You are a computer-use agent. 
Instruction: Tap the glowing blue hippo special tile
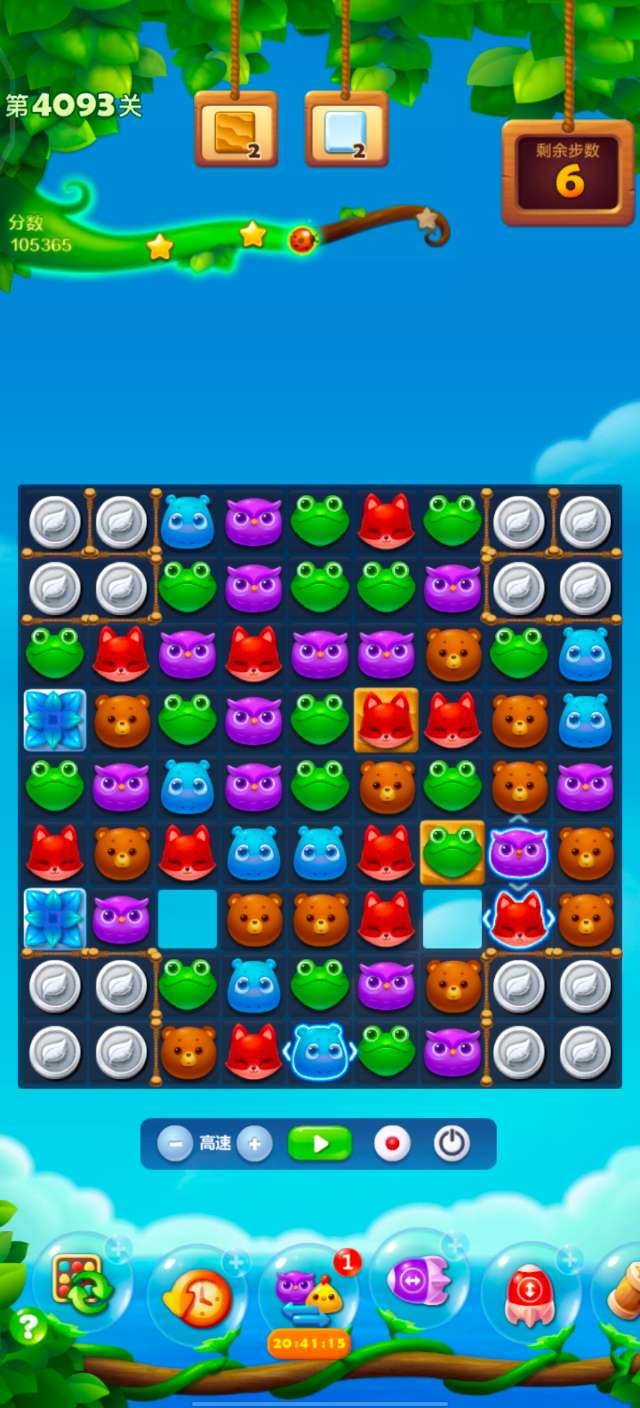pyautogui.click(x=319, y=1051)
